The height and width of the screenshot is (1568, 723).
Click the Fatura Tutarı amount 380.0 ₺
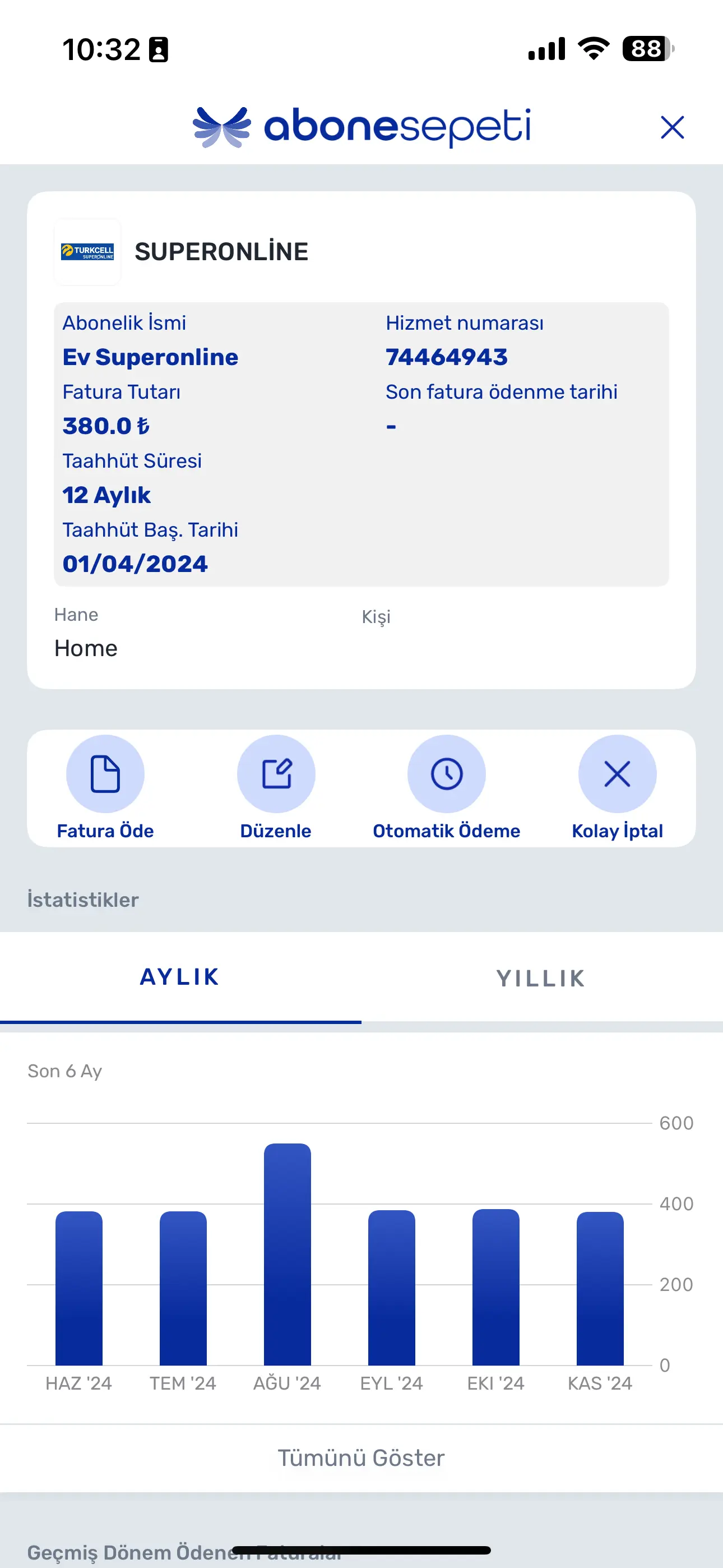point(105,426)
